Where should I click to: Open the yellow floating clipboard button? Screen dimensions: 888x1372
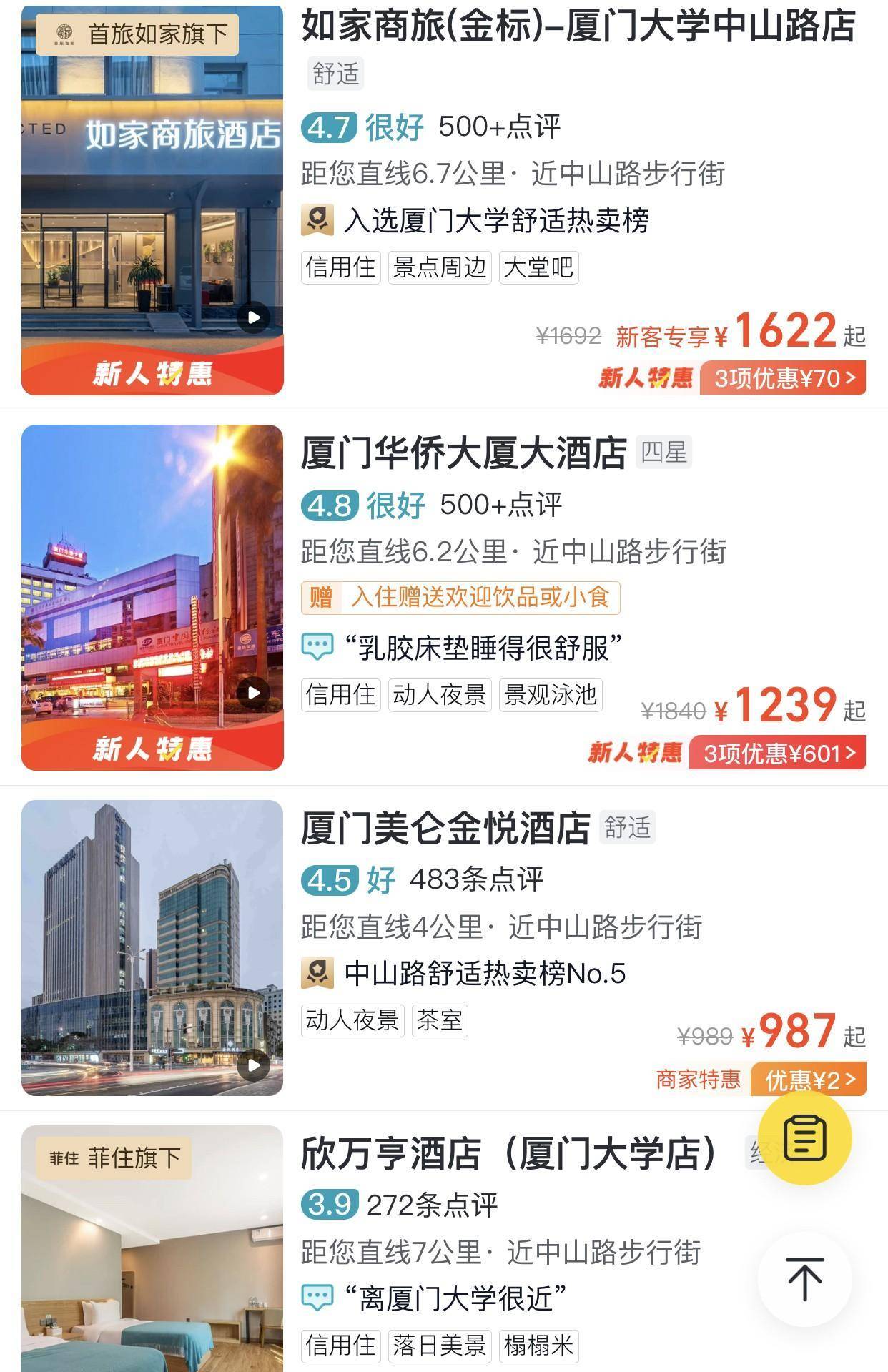[x=805, y=1137]
